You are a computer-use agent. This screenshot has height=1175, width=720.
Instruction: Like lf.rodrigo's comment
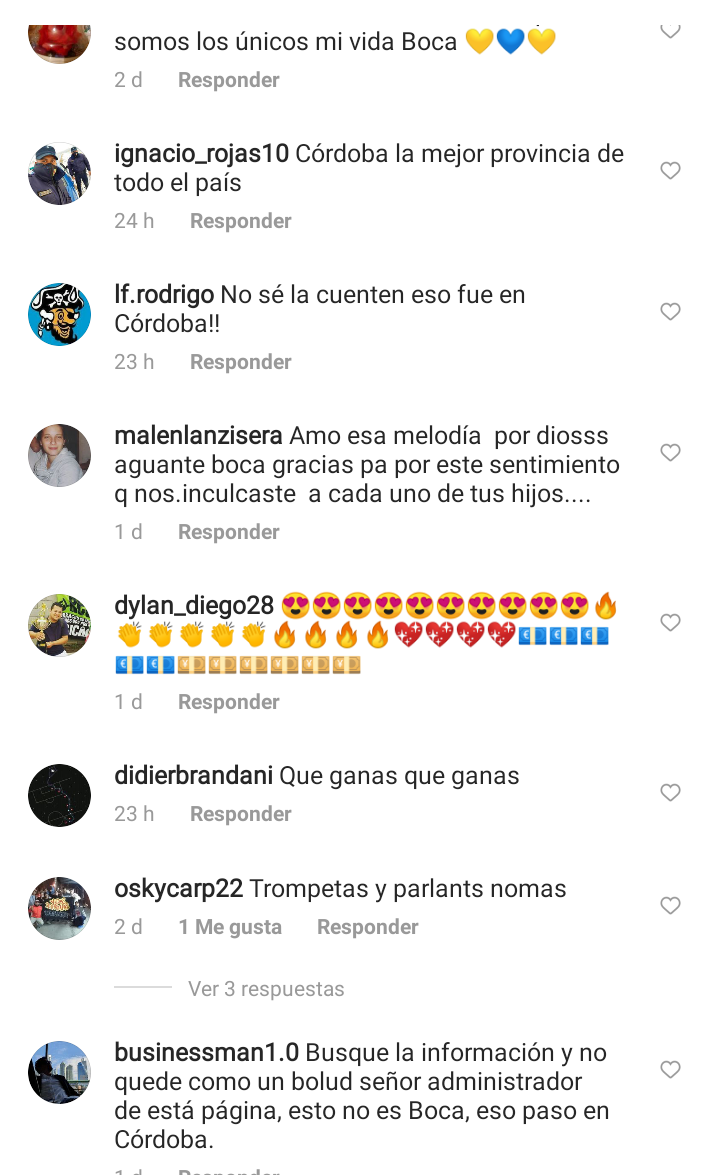point(670,311)
